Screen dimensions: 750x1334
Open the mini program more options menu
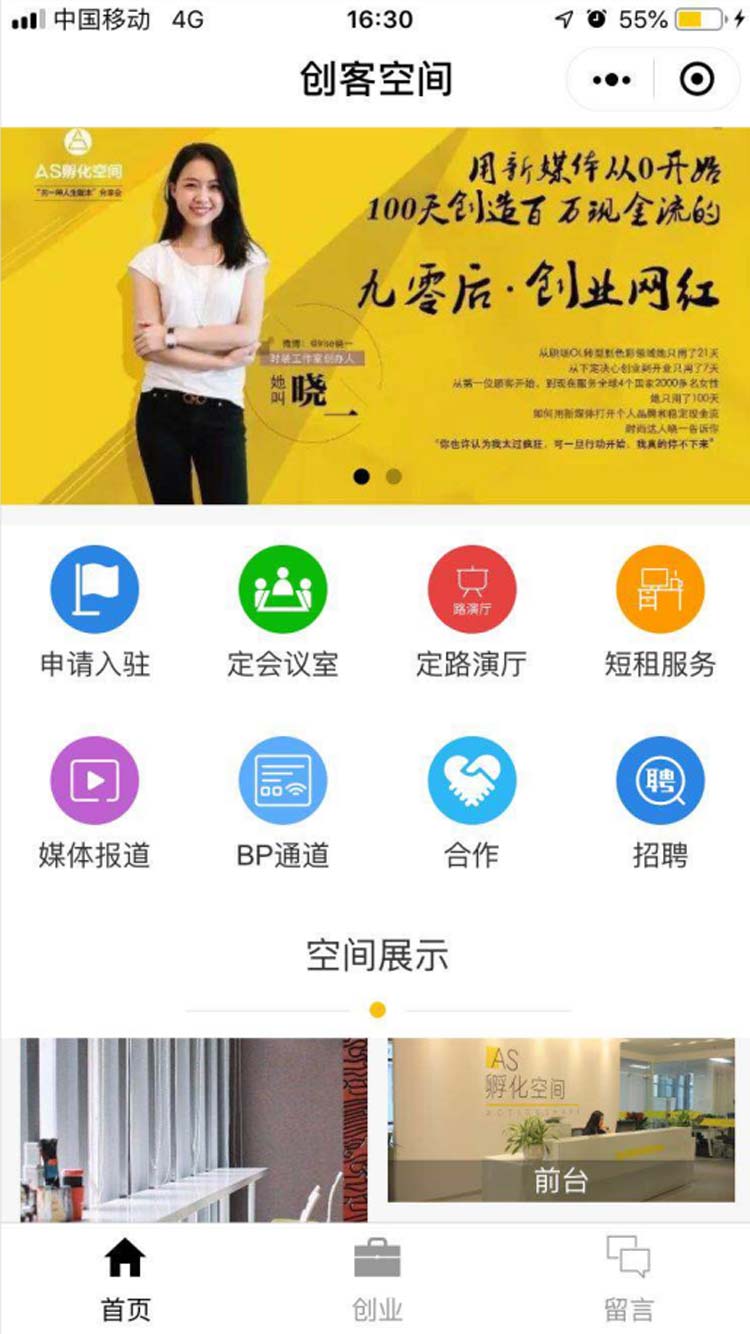coord(611,79)
